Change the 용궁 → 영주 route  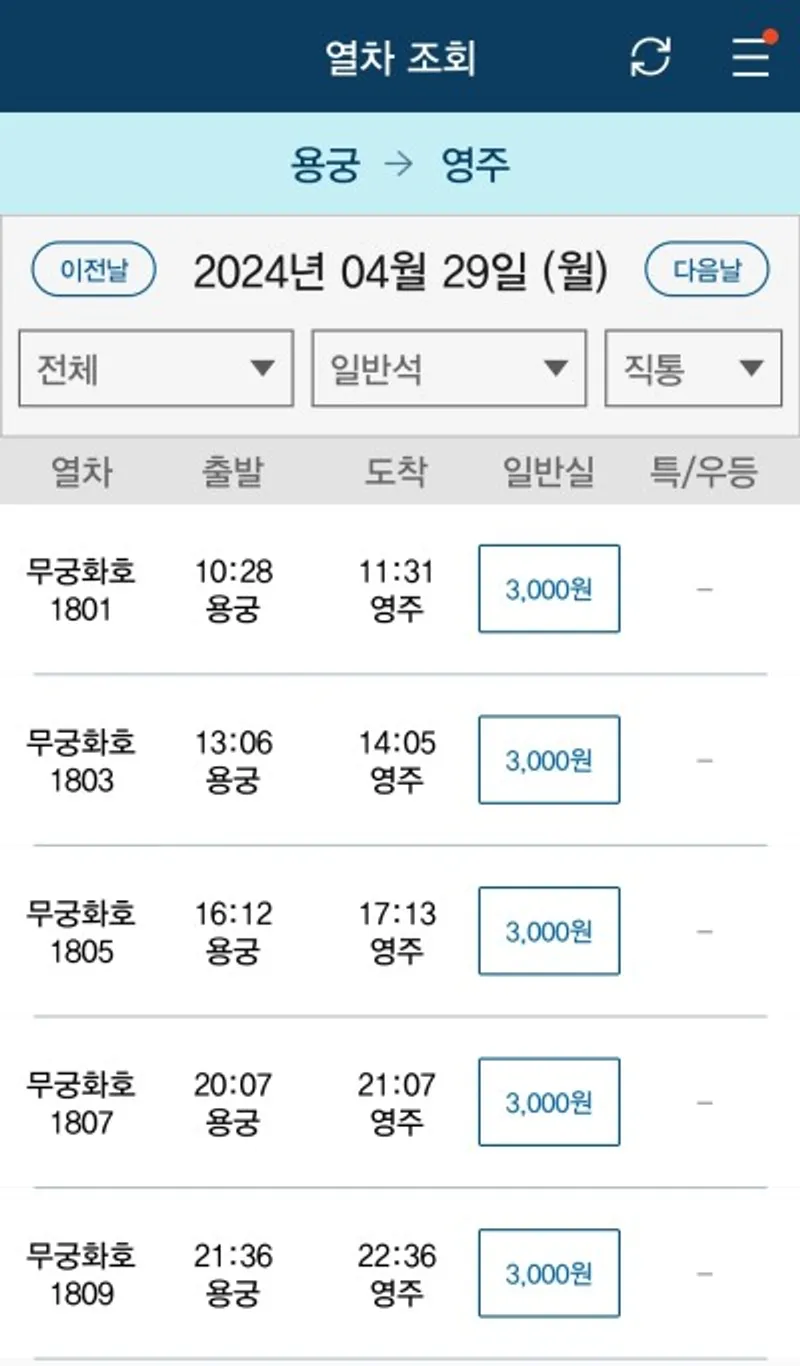tap(400, 164)
